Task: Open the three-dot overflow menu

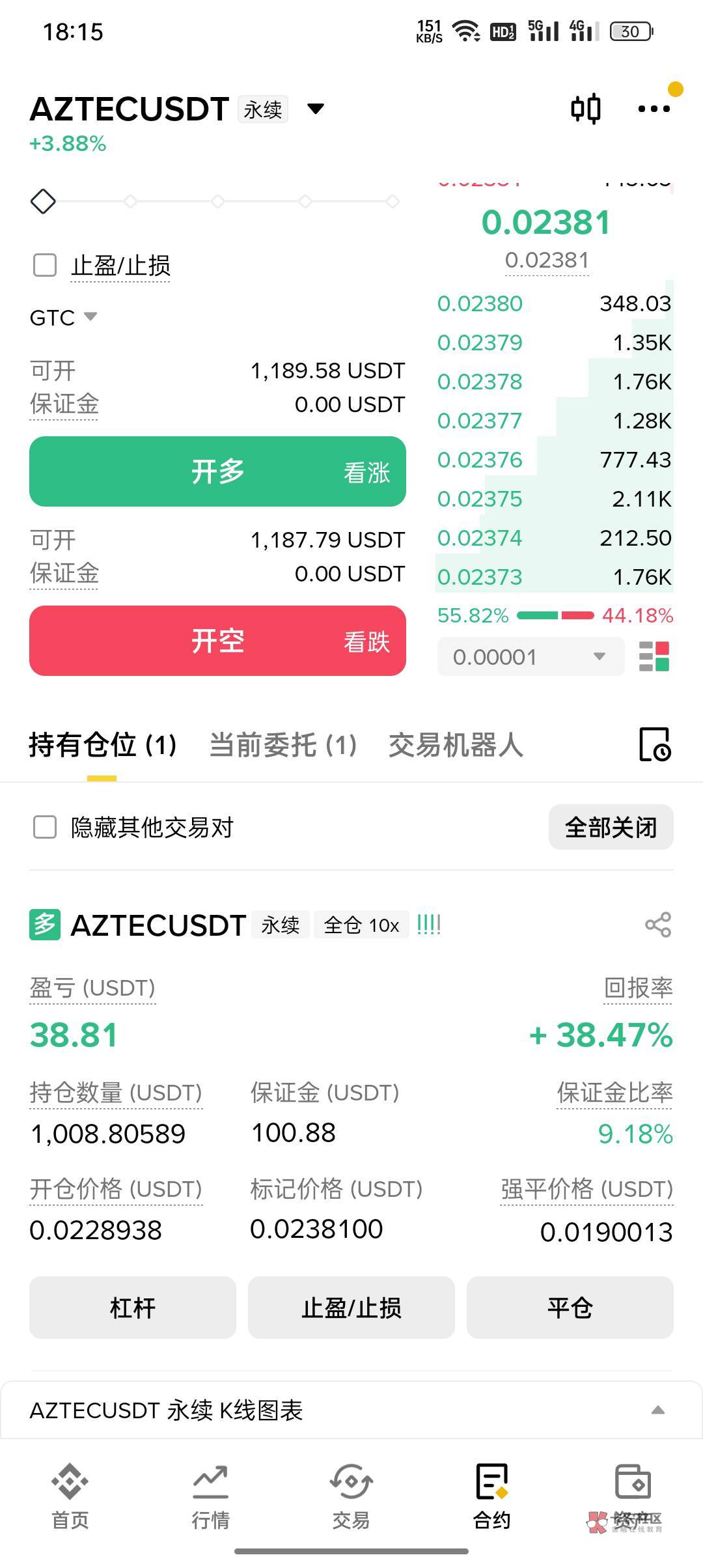Action: click(654, 109)
